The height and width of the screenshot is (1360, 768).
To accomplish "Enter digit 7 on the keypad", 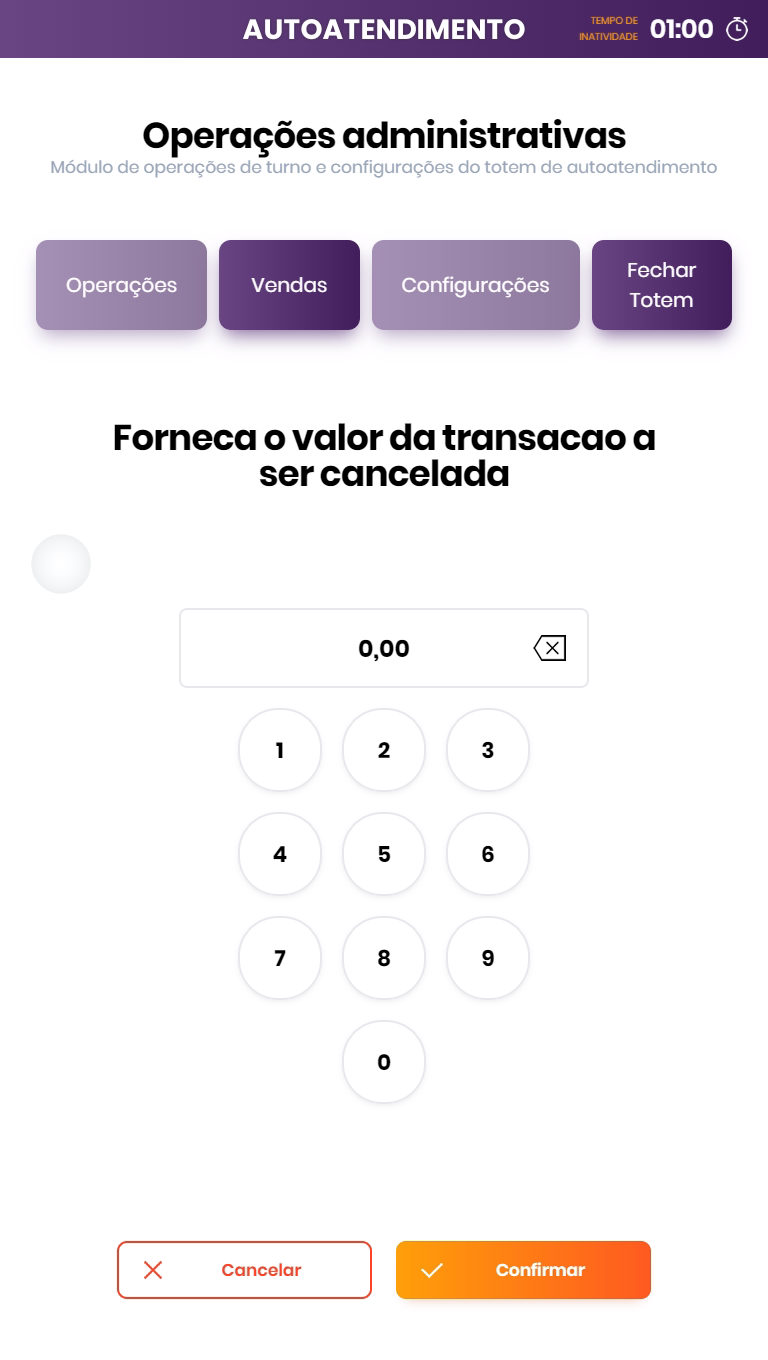I will 280,958.
